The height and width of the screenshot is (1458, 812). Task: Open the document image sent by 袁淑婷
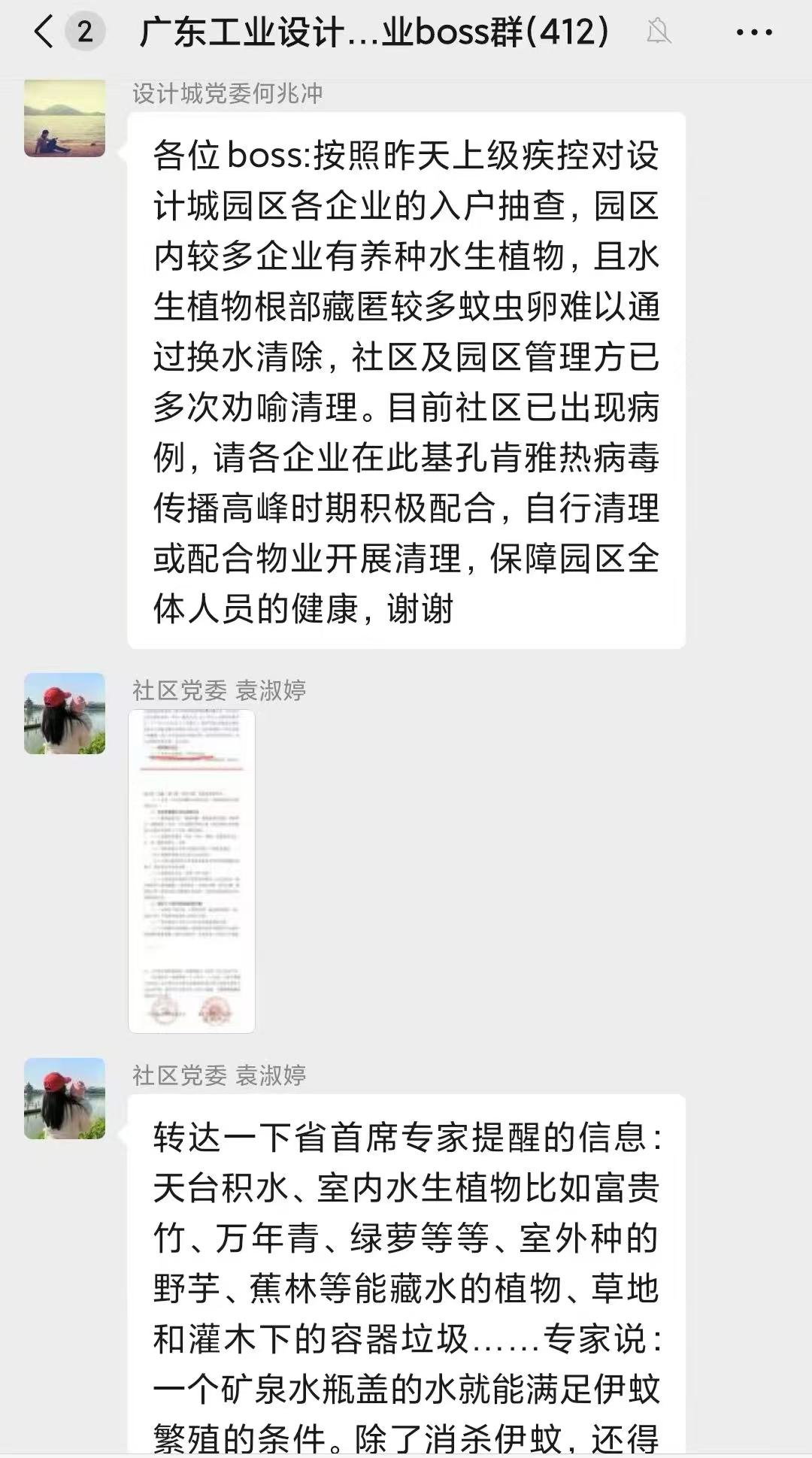tap(192, 871)
